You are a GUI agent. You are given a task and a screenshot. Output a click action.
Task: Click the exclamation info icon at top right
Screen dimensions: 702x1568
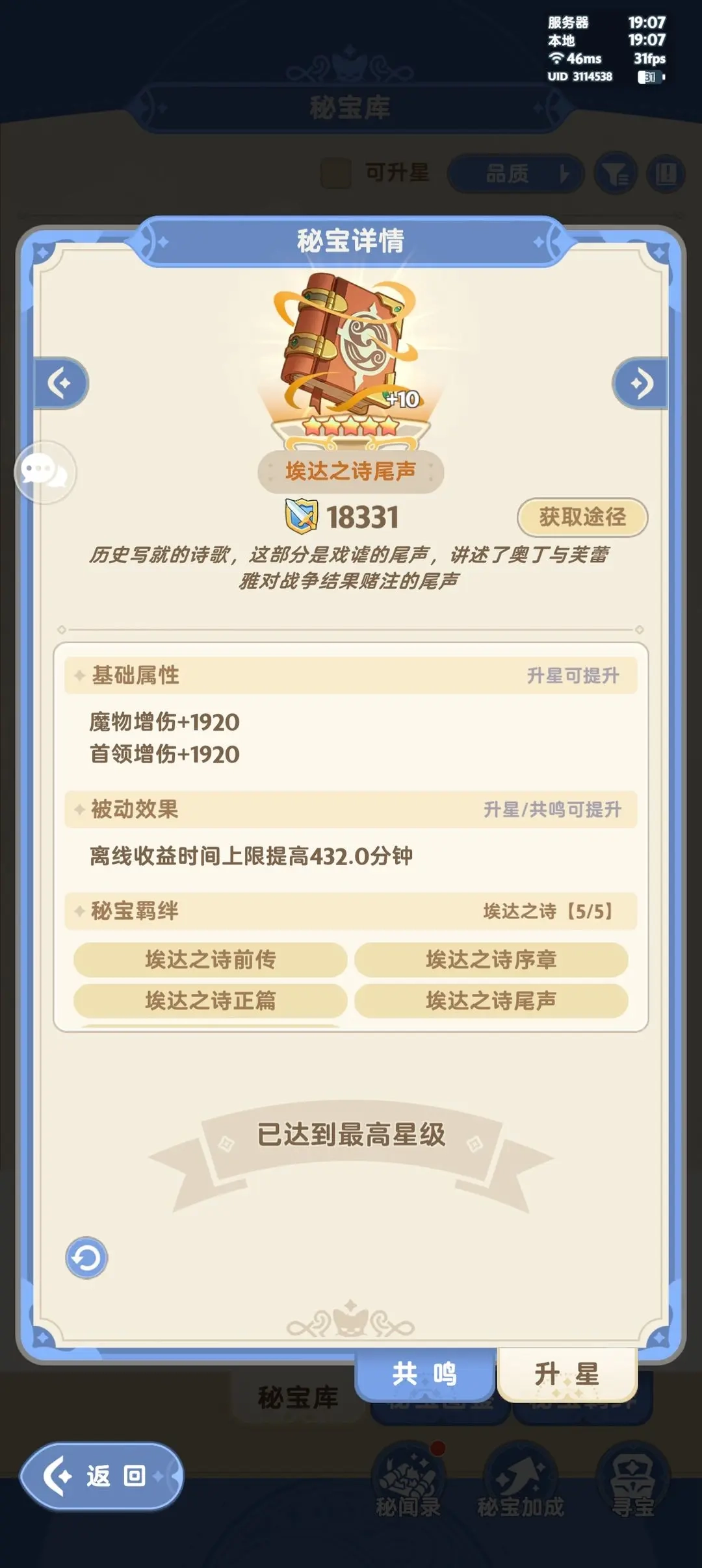(x=667, y=173)
